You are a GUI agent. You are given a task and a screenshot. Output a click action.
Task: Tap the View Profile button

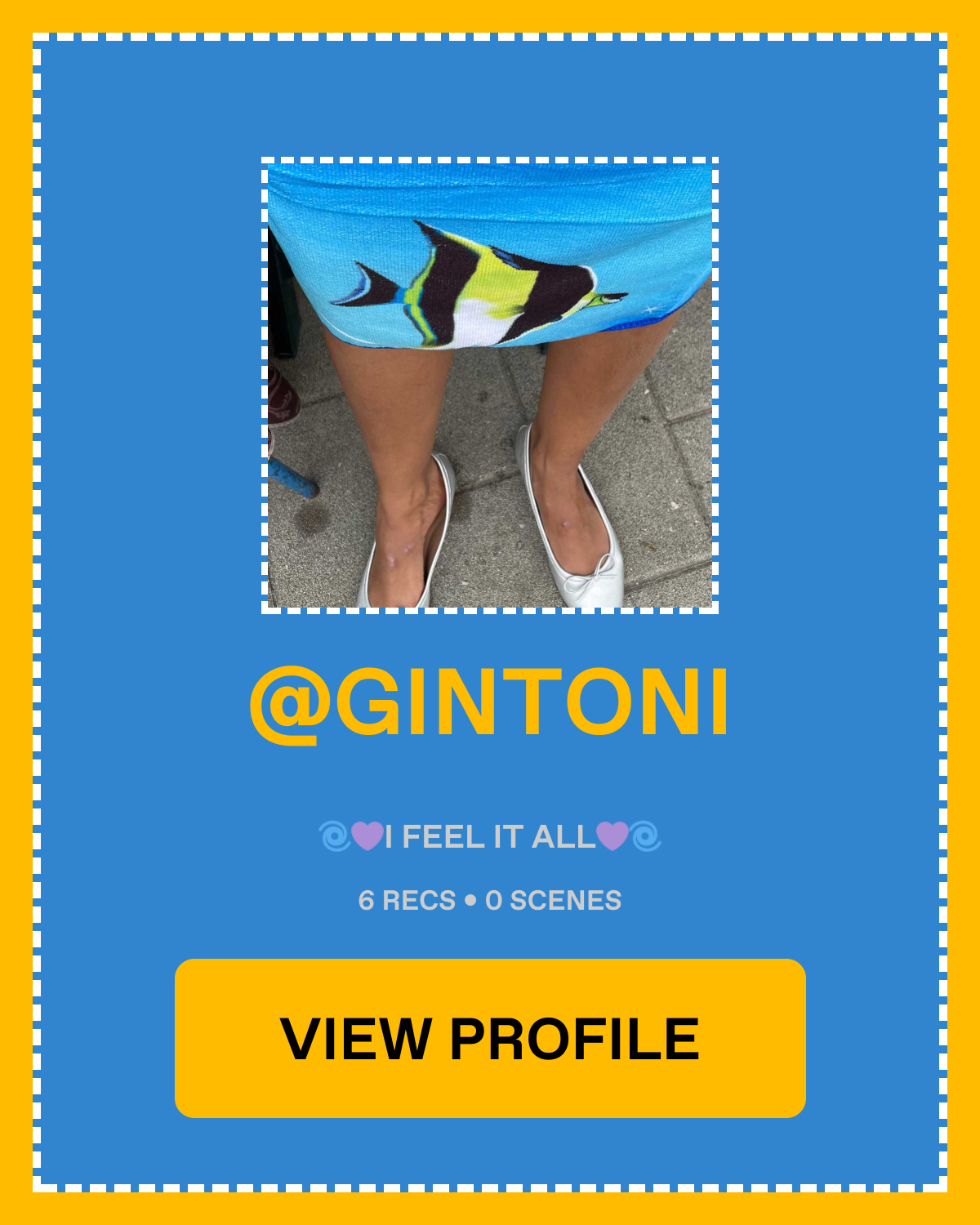click(x=490, y=1038)
